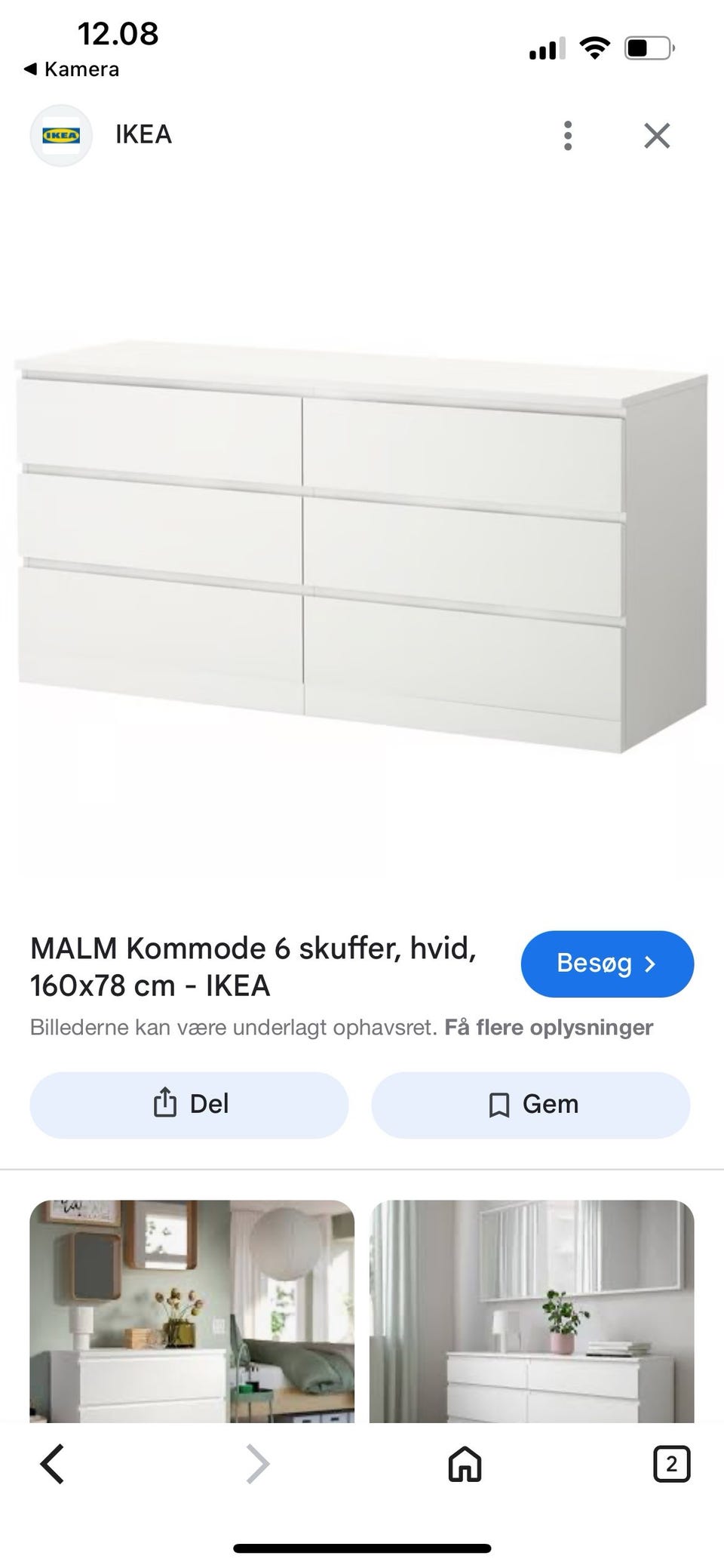Tap the IKEA logo icon
724x1568 pixels.
coord(61,134)
